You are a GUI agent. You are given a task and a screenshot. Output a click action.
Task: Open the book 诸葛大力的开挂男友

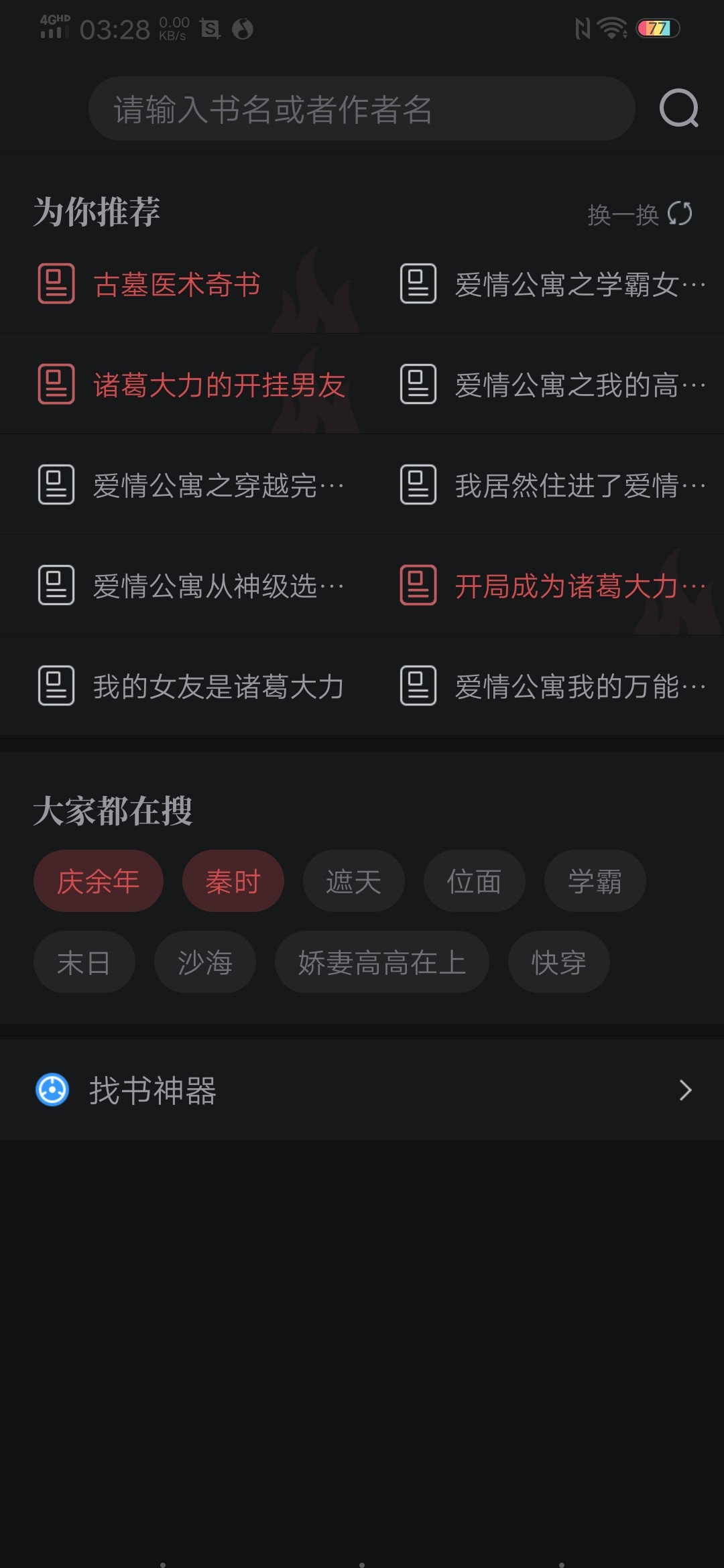[x=181, y=385]
